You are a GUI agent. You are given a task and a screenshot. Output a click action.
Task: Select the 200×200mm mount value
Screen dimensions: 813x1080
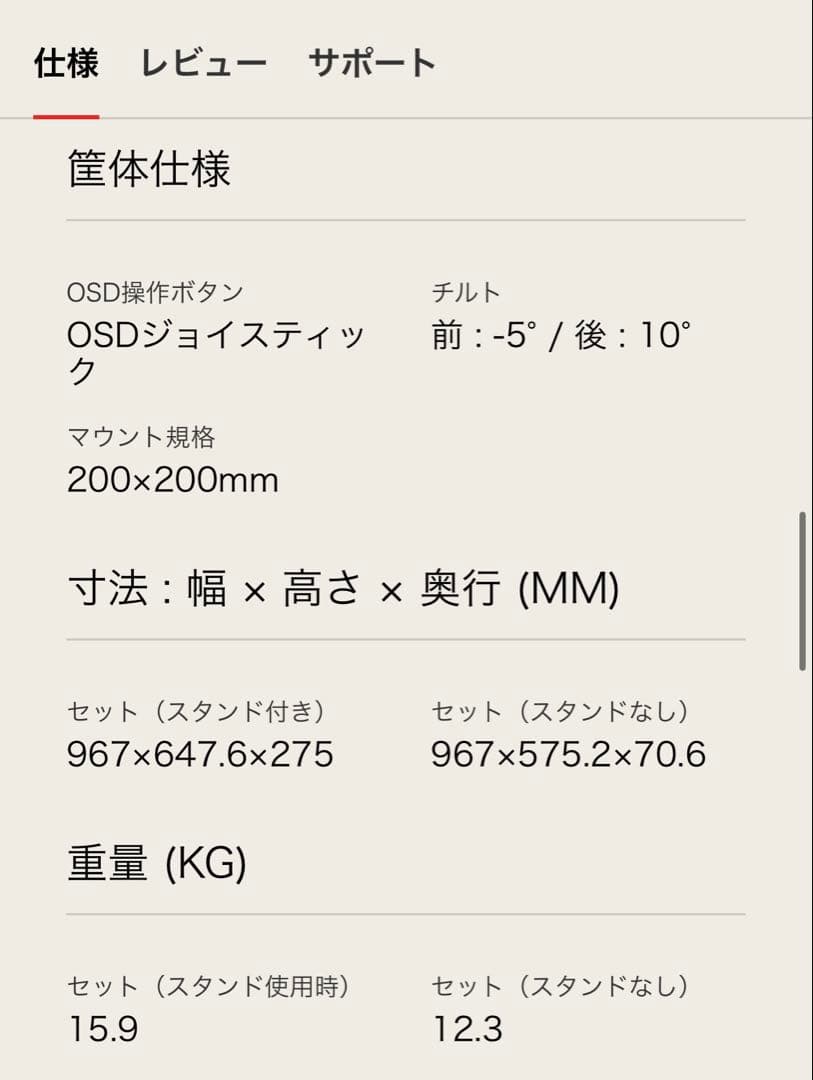point(172,480)
